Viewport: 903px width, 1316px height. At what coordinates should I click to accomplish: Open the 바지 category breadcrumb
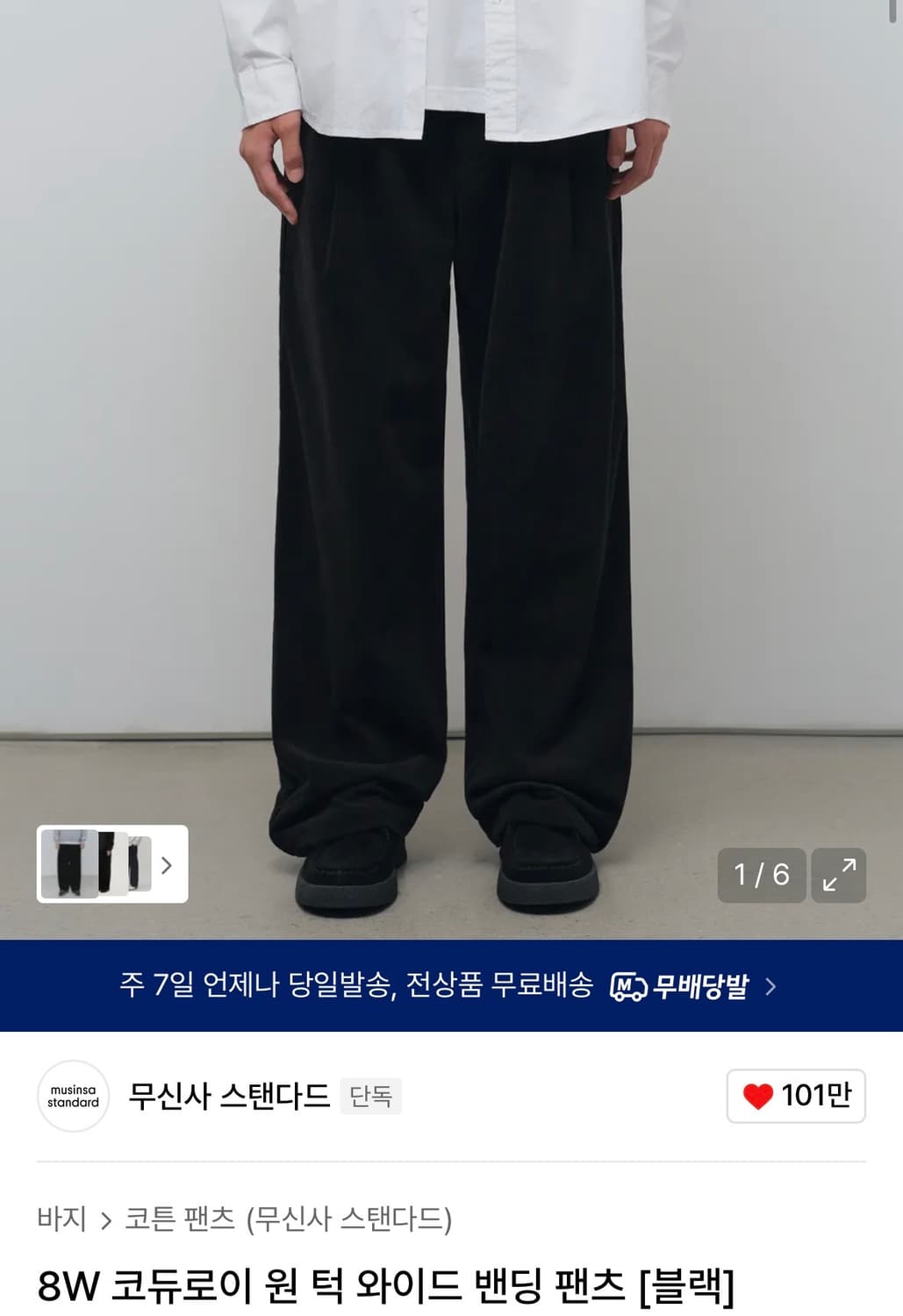62,1219
